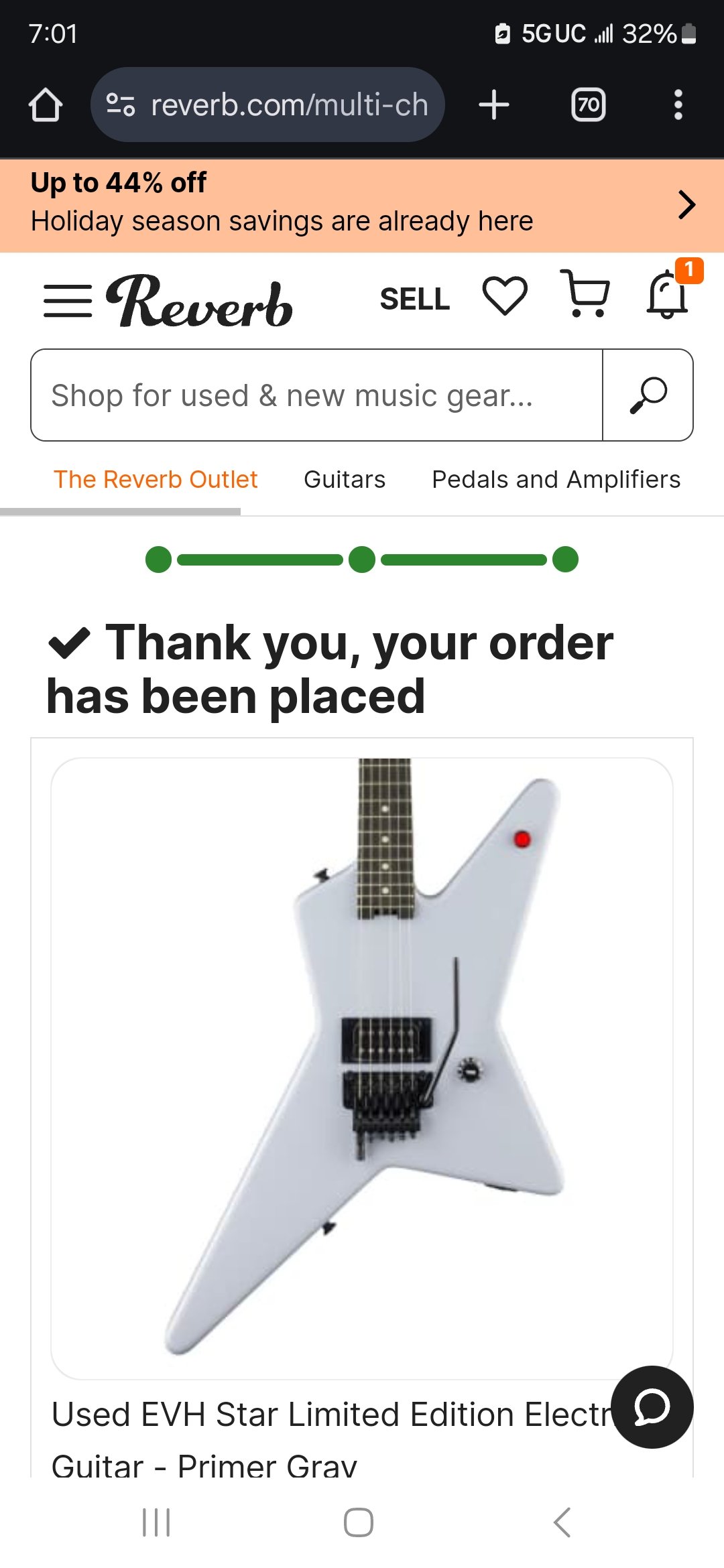Open the browser overflow menu
This screenshot has width=724, height=1568.
[x=678, y=105]
